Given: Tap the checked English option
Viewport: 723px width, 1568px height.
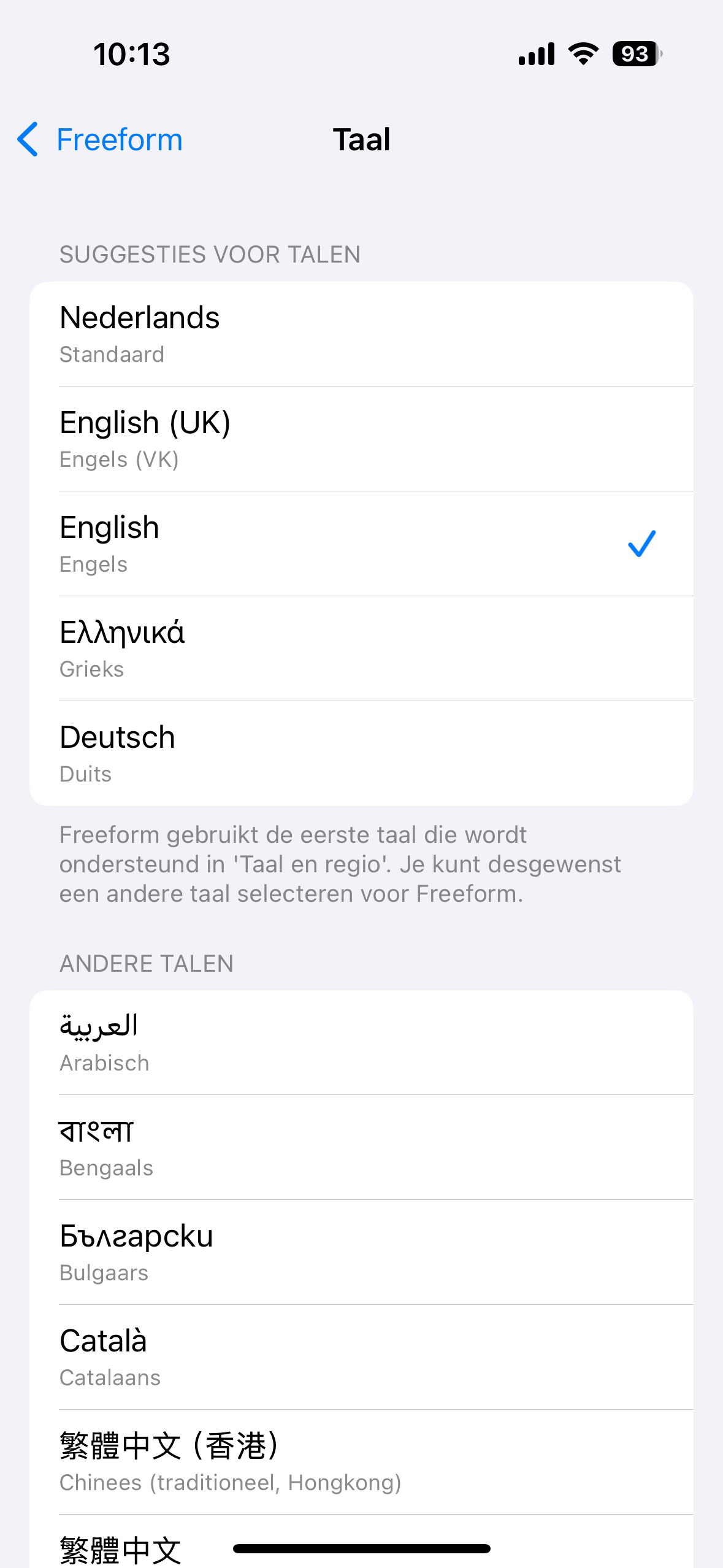Looking at the screenshot, I should pyautogui.click(x=361, y=544).
